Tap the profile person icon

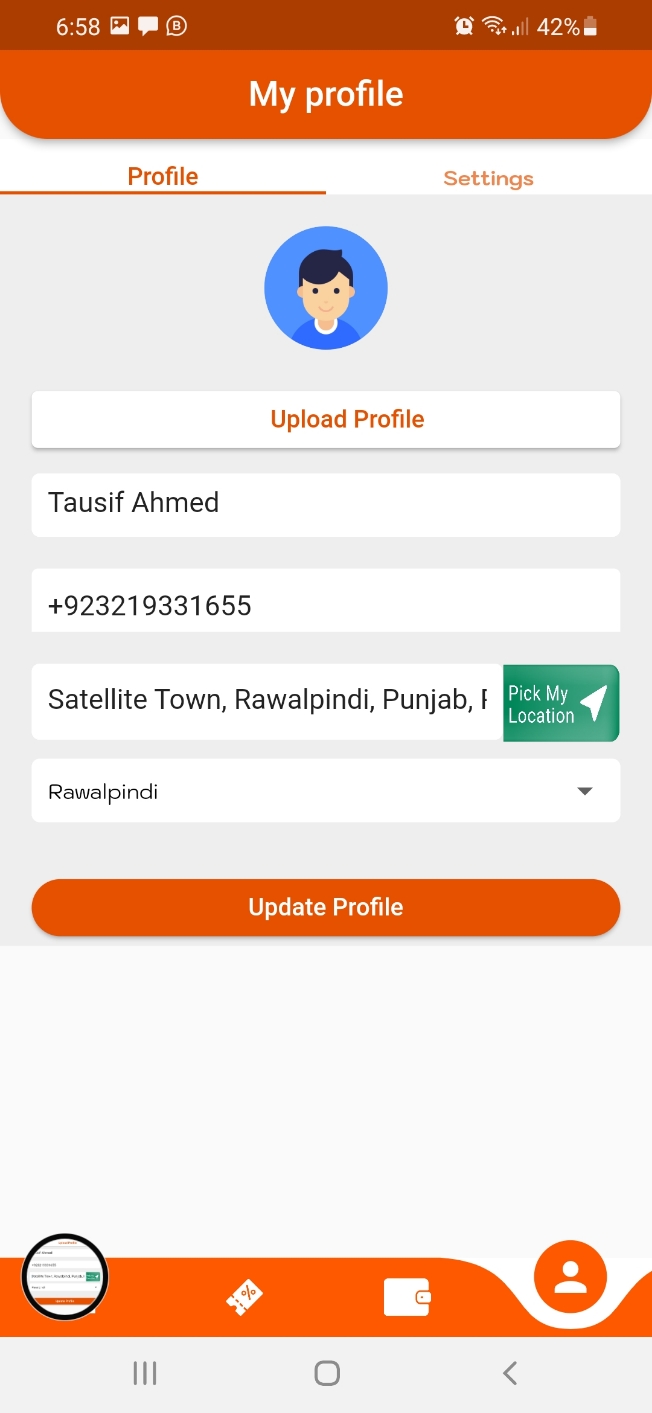click(570, 1277)
